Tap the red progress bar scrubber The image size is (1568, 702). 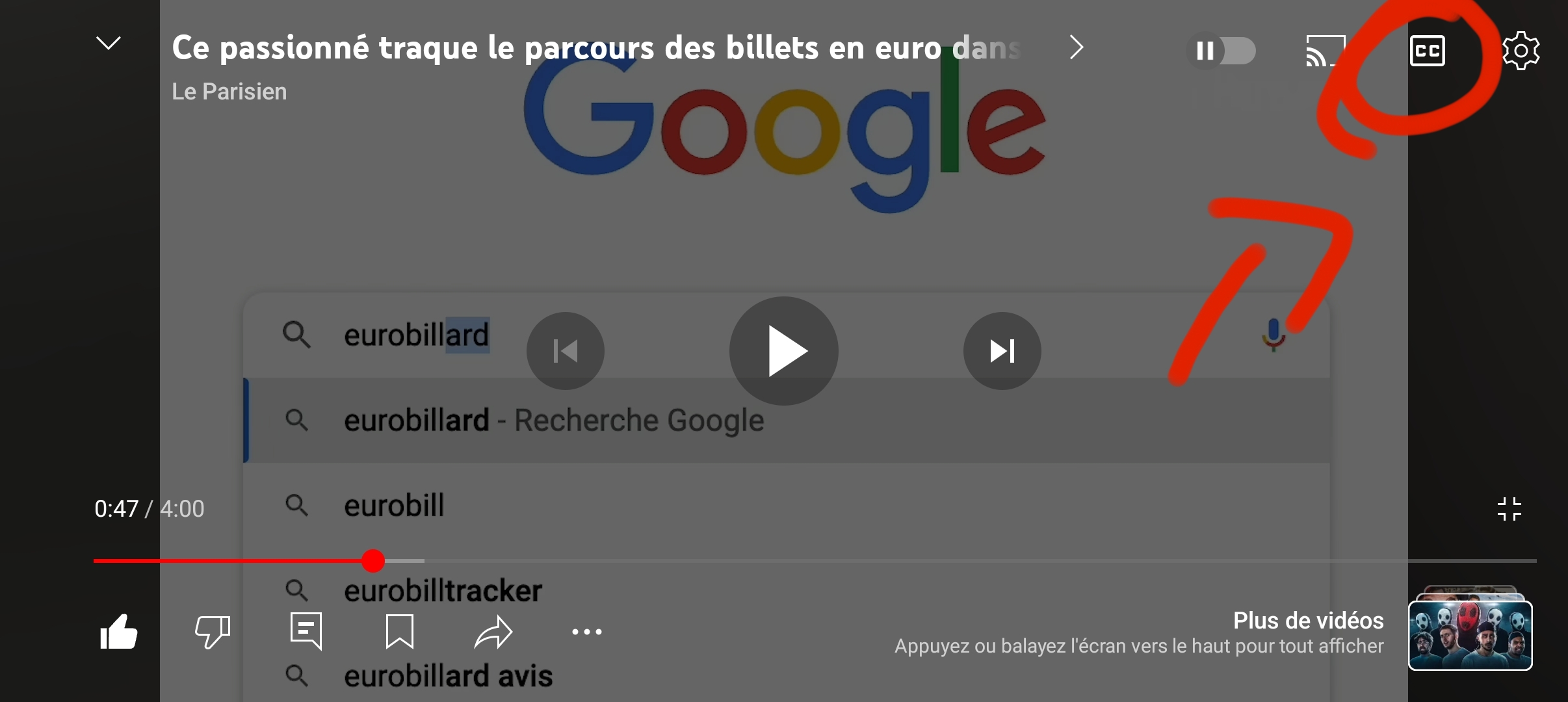pos(373,560)
